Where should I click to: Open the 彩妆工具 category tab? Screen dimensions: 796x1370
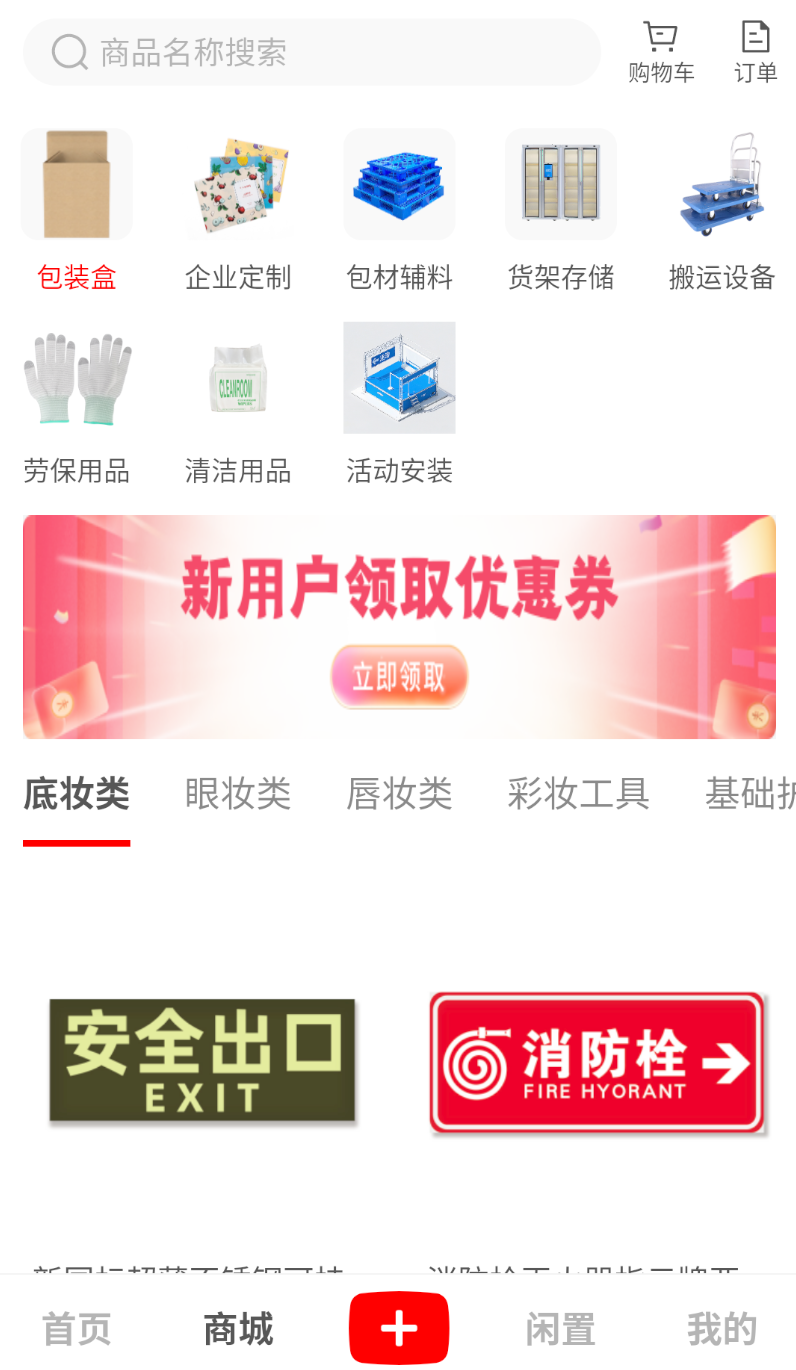click(x=578, y=794)
